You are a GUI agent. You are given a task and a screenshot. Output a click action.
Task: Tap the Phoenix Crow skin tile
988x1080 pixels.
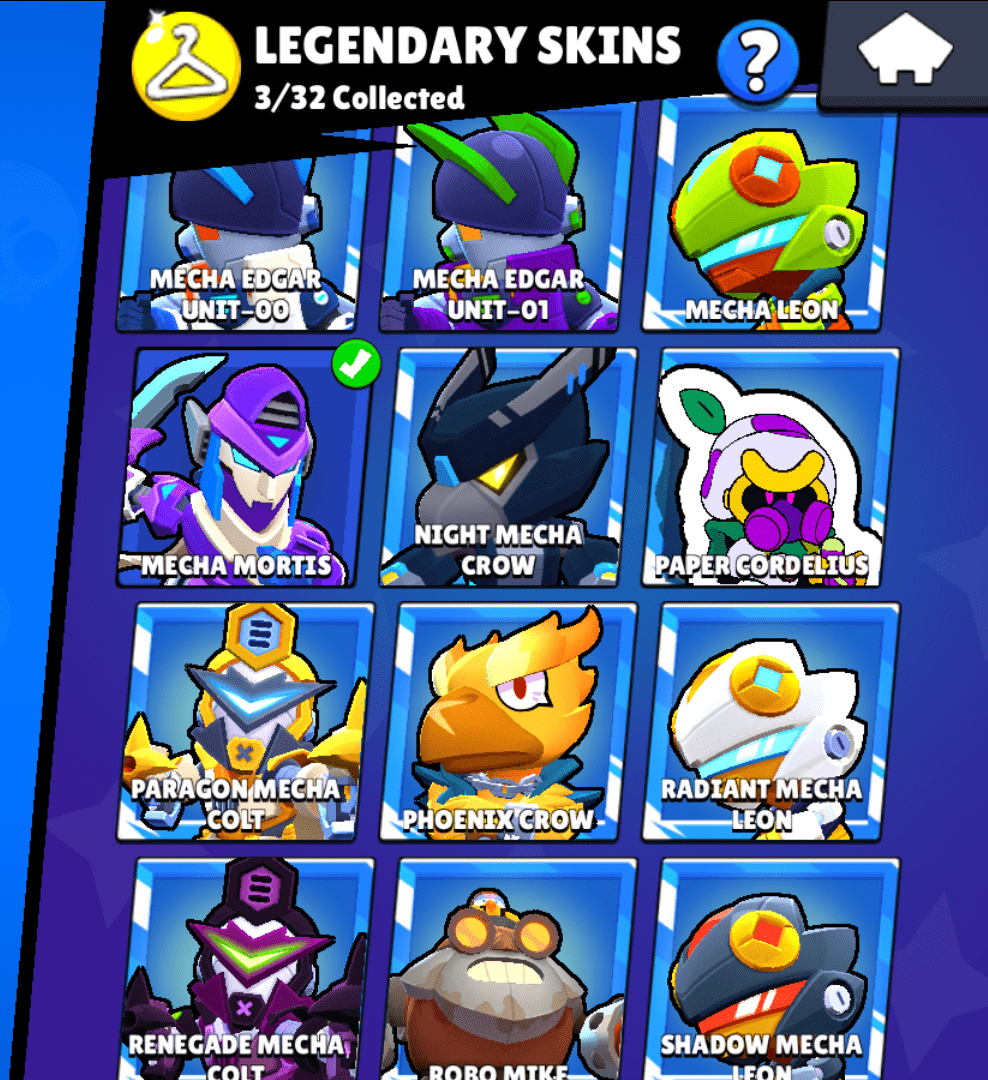[x=507, y=722]
